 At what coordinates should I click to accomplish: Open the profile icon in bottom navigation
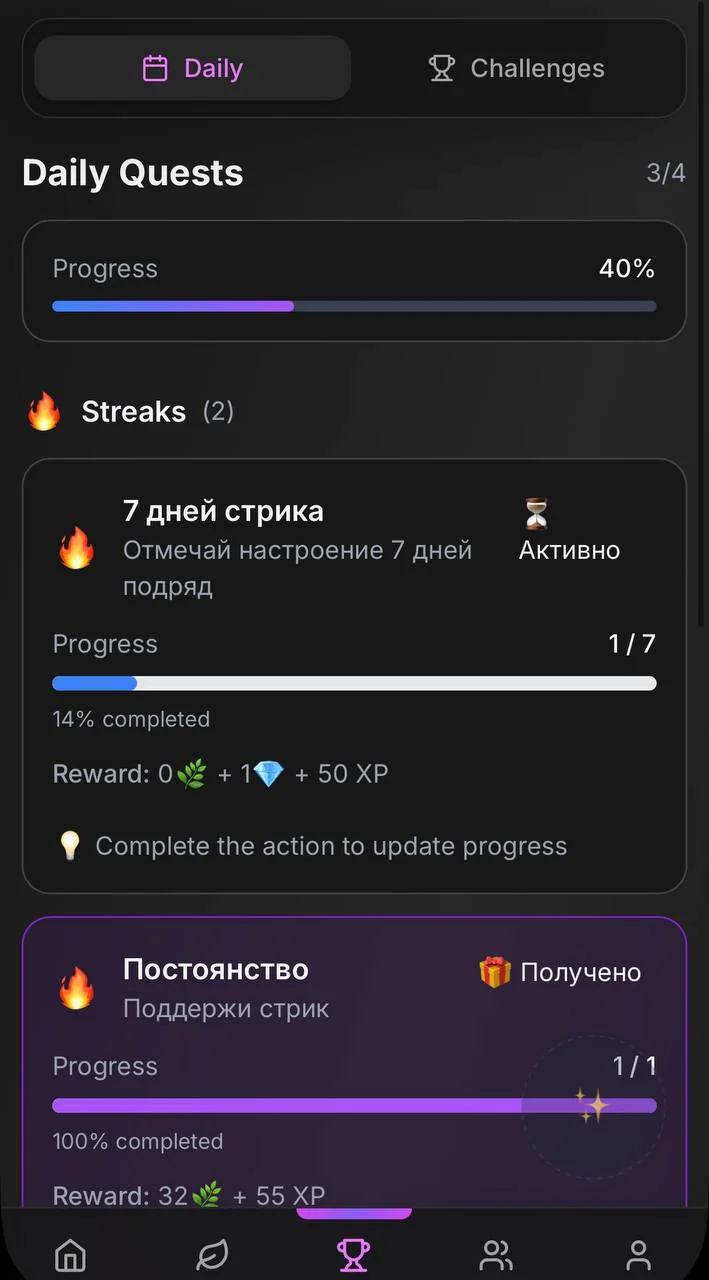click(x=638, y=1254)
